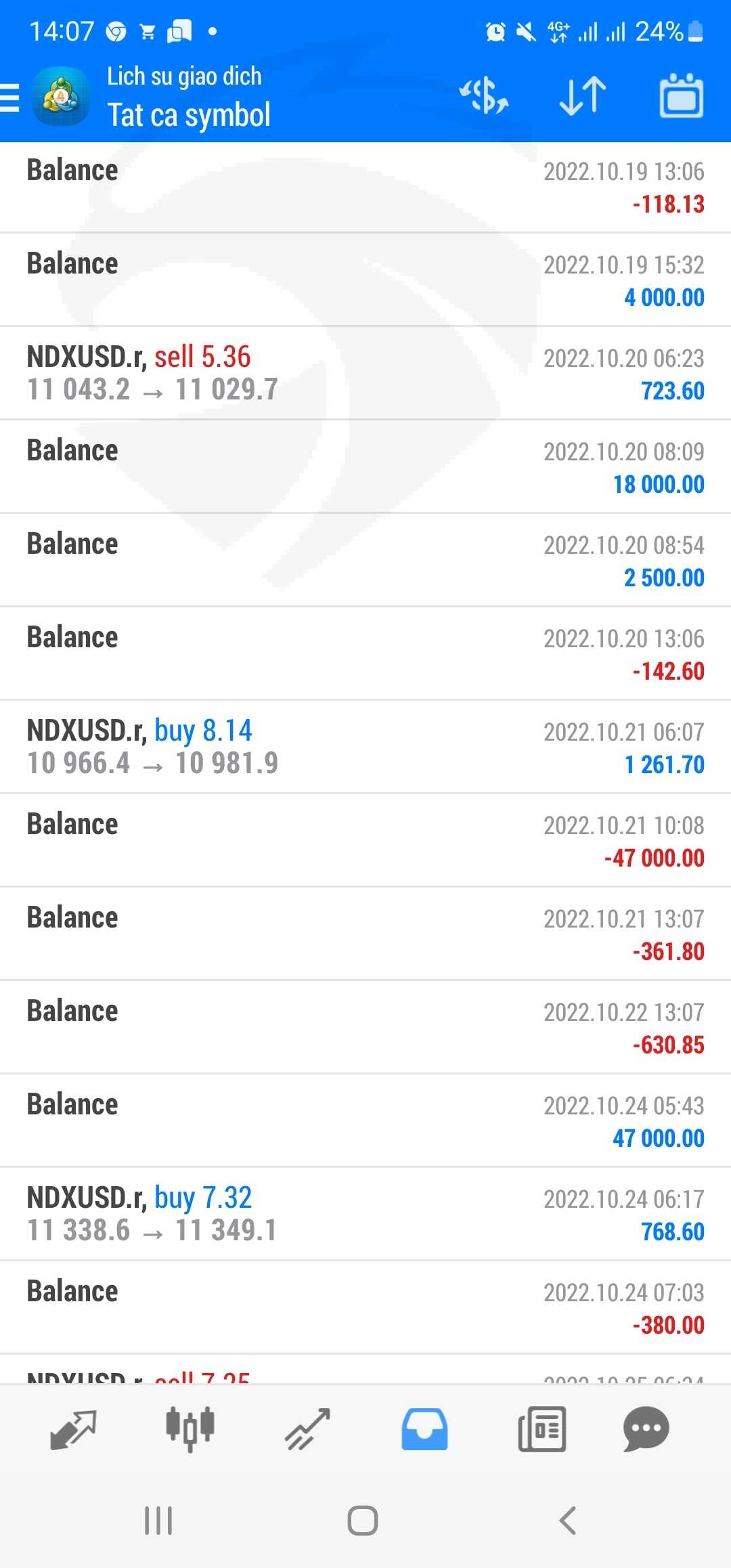
Task: View the 4 000.00 balance deposit entry
Action: click(365, 280)
